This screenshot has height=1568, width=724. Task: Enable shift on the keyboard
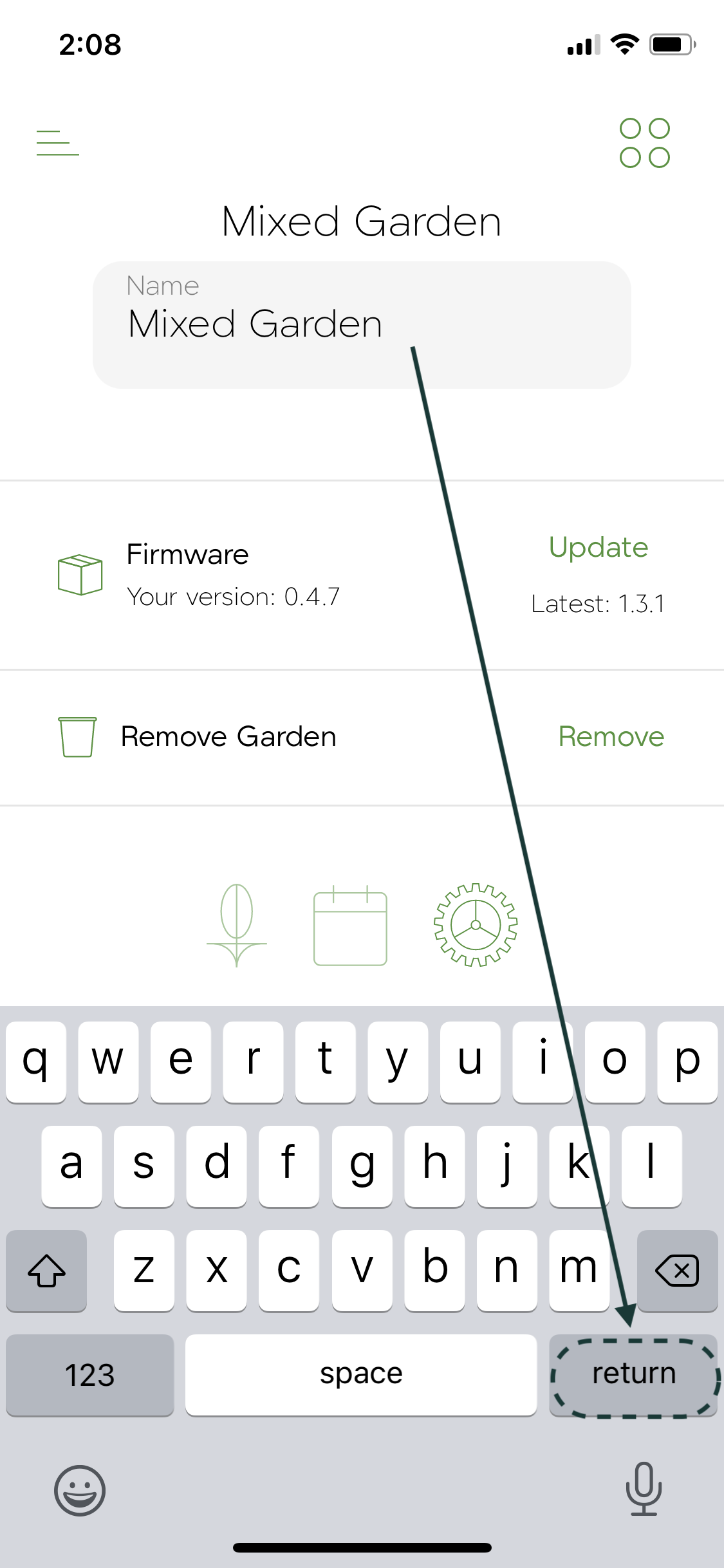(46, 1271)
